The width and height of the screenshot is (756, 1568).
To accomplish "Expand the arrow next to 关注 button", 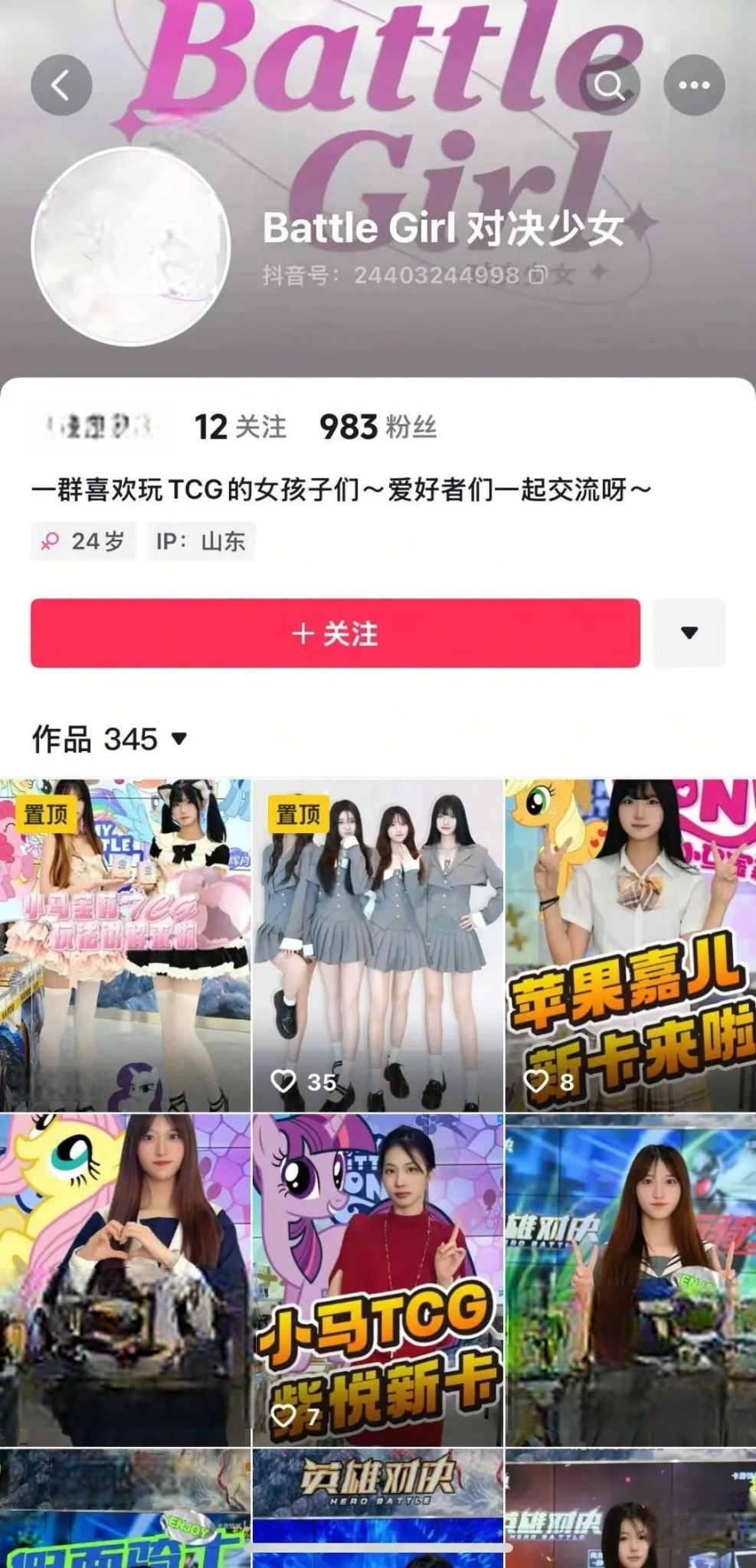I will (x=689, y=633).
